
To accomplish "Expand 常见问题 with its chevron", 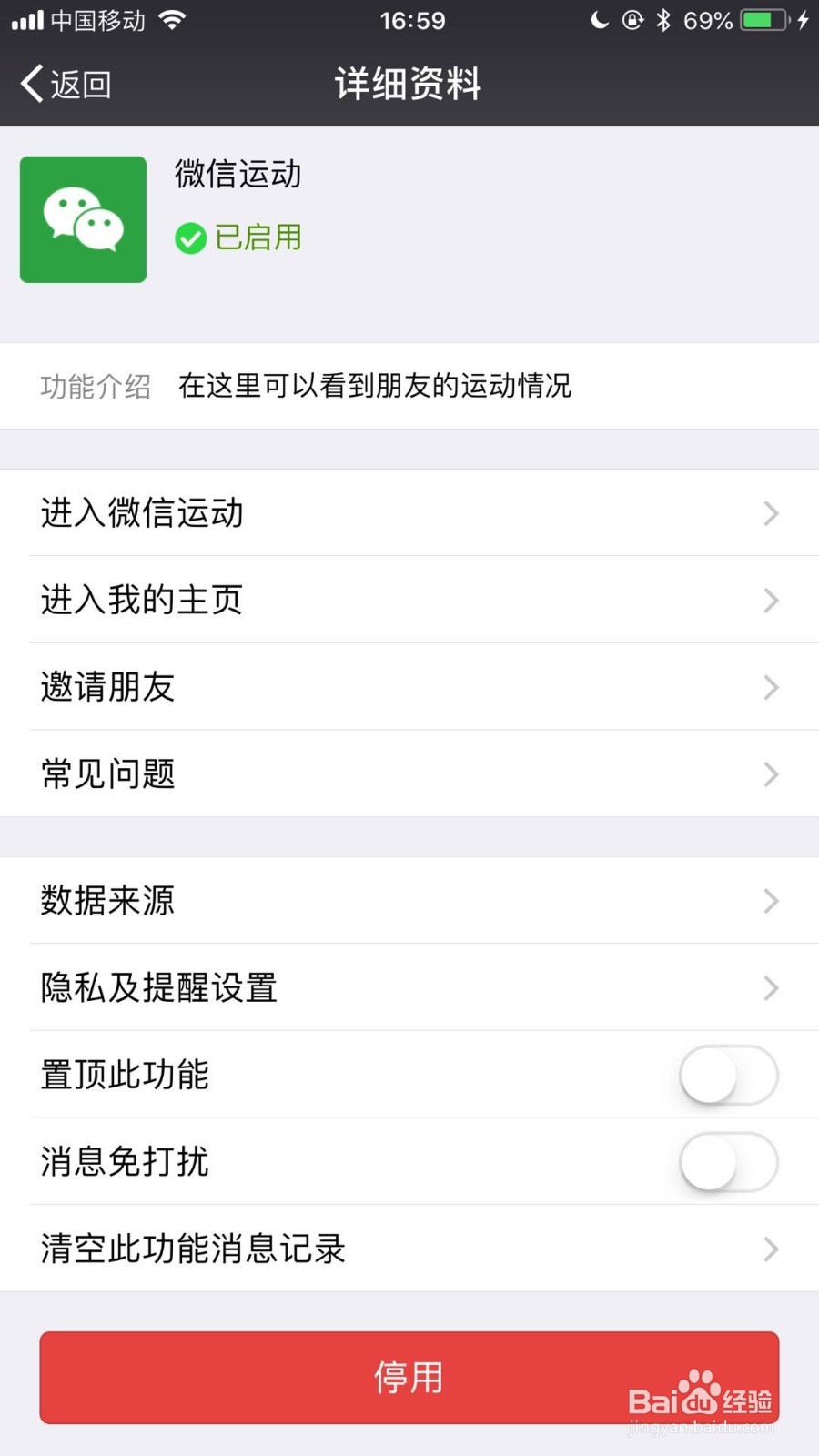I will pos(770,774).
